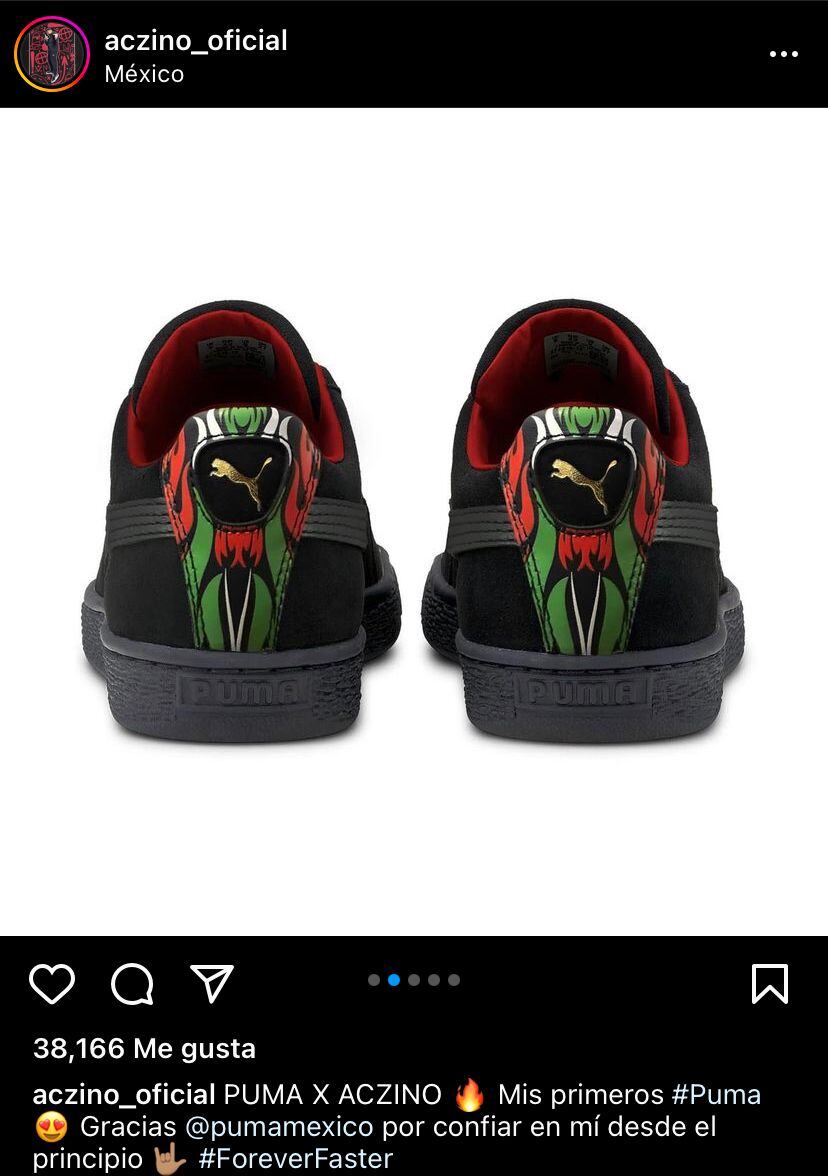The width and height of the screenshot is (828, 1176).
Task: View who liked: 38,166 Me gusta
Action: pos(144,1048)
